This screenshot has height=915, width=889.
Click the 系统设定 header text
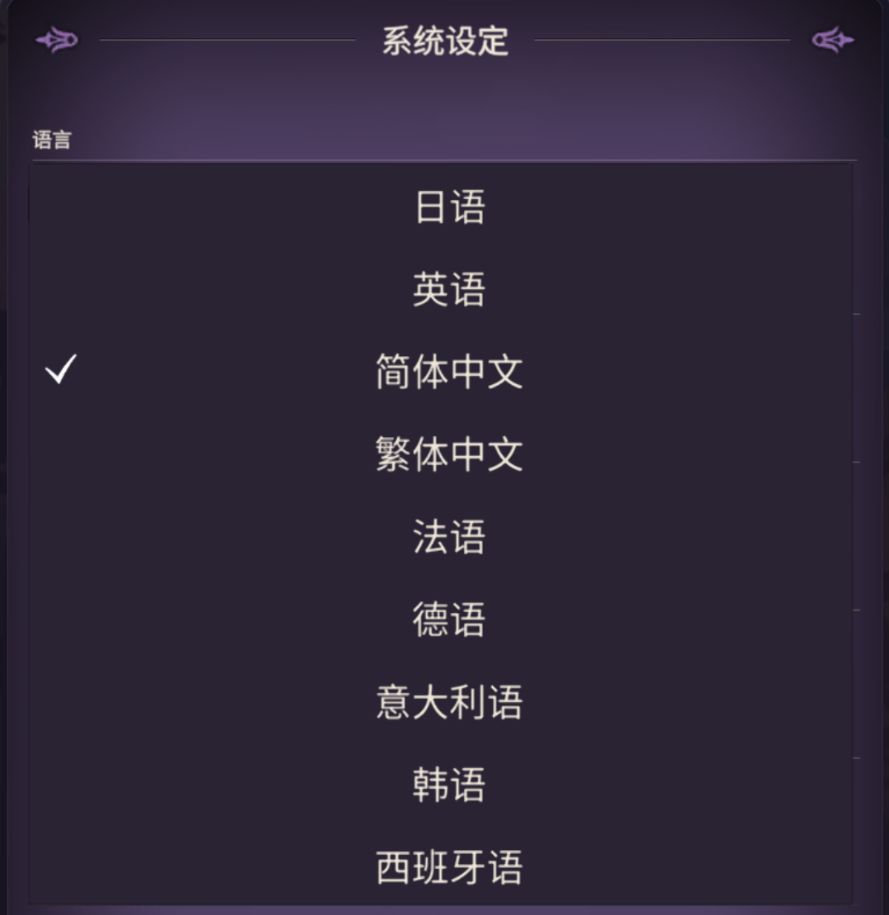coord(443,40)
